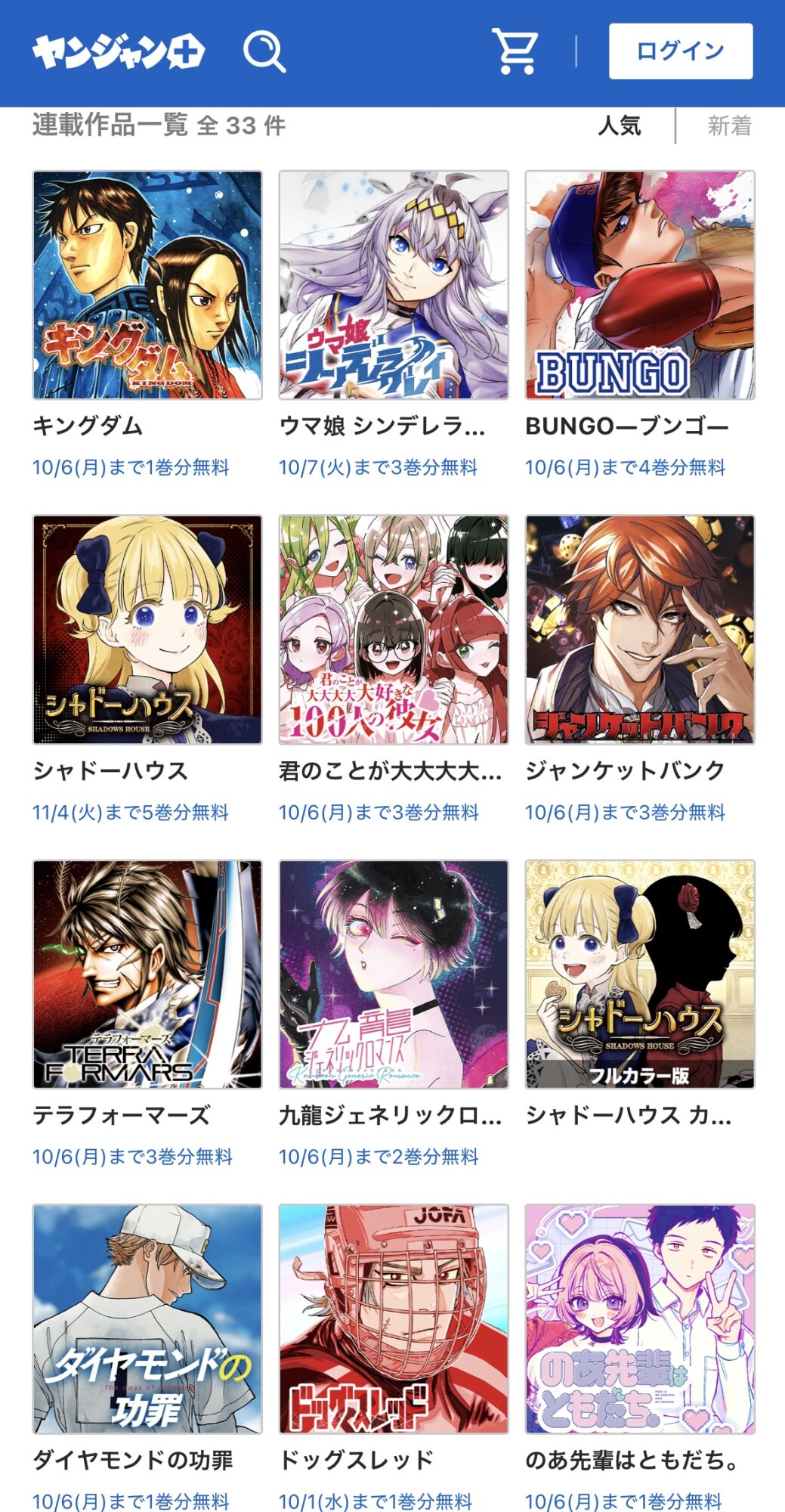The width and height of the screenshot is (785, 1512).
Task: Select 君のことが大大大大大好きな100人の彼女
Action: 394,630
